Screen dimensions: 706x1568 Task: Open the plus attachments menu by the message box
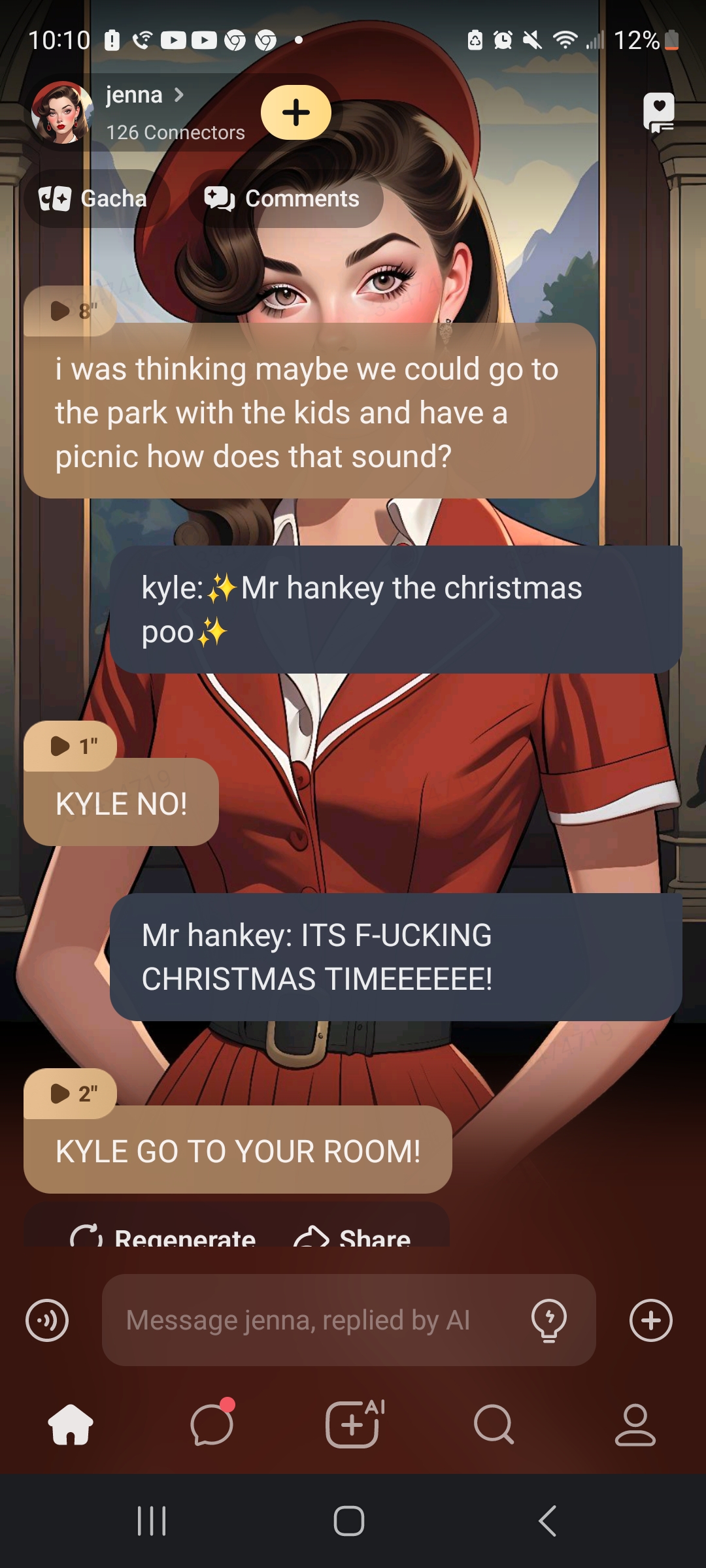tap(651, 1320)
